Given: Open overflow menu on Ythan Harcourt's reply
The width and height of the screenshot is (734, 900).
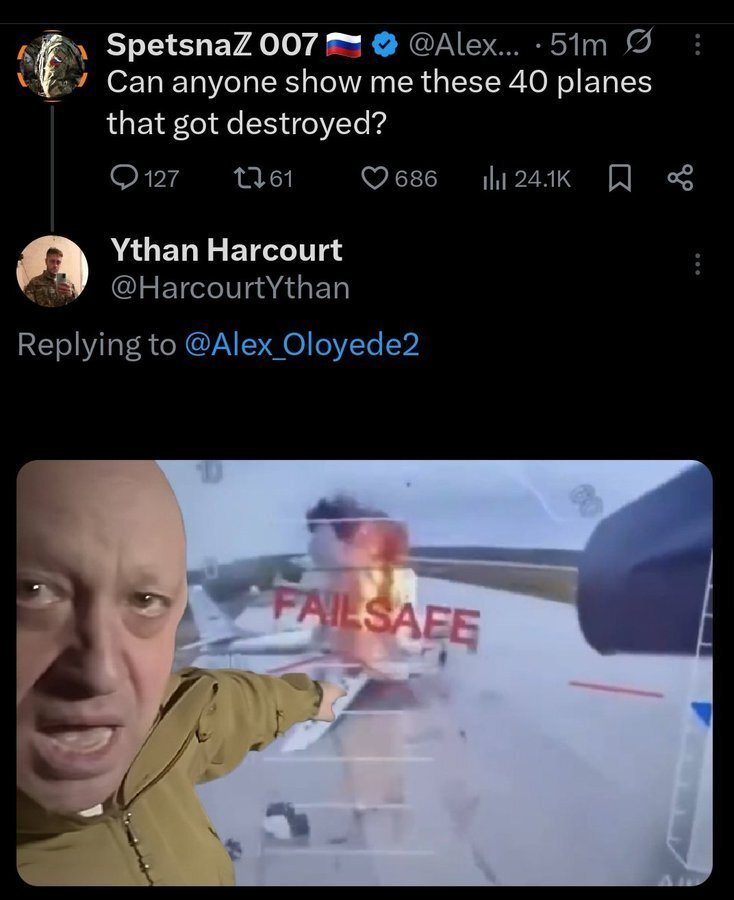Looking at the screenshot, I should tap(697, 265).
